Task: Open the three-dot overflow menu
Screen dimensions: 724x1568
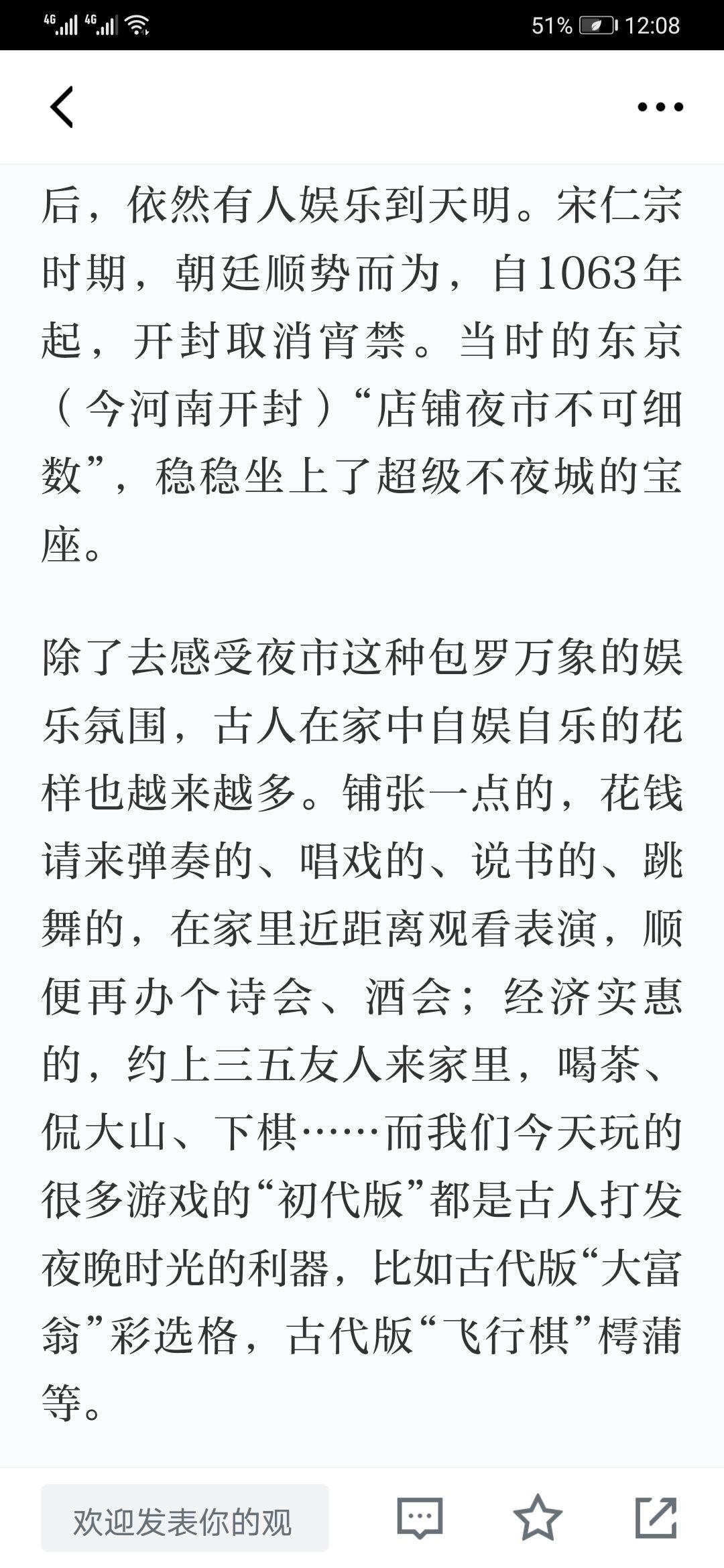Action: pyautogui.click(x=660, y=107)
